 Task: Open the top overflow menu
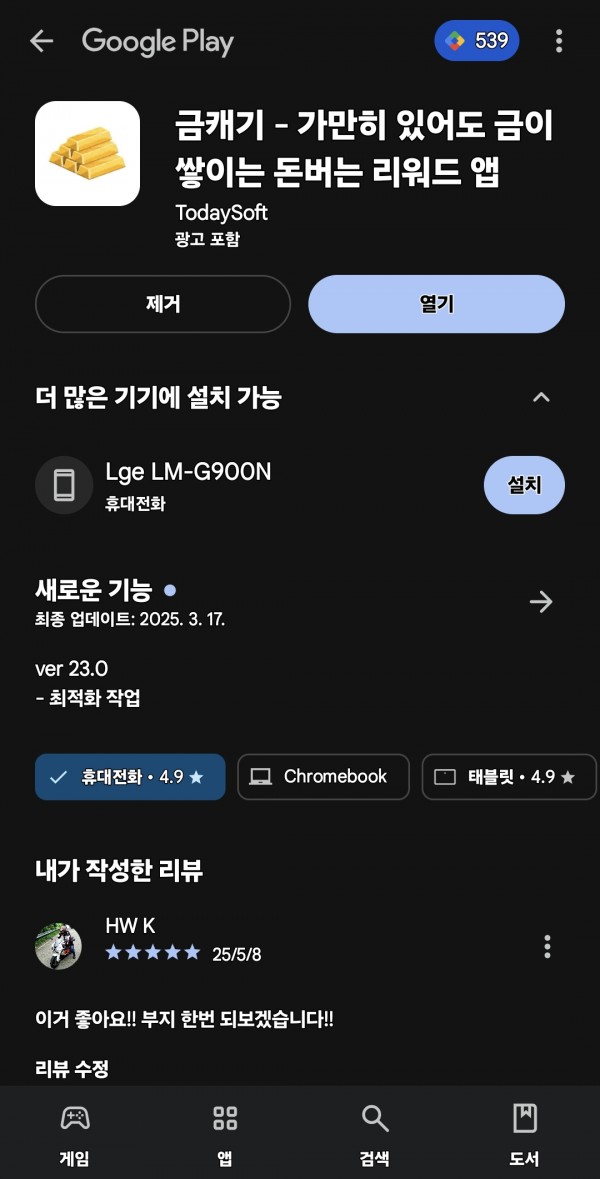[x=559, y=41]
